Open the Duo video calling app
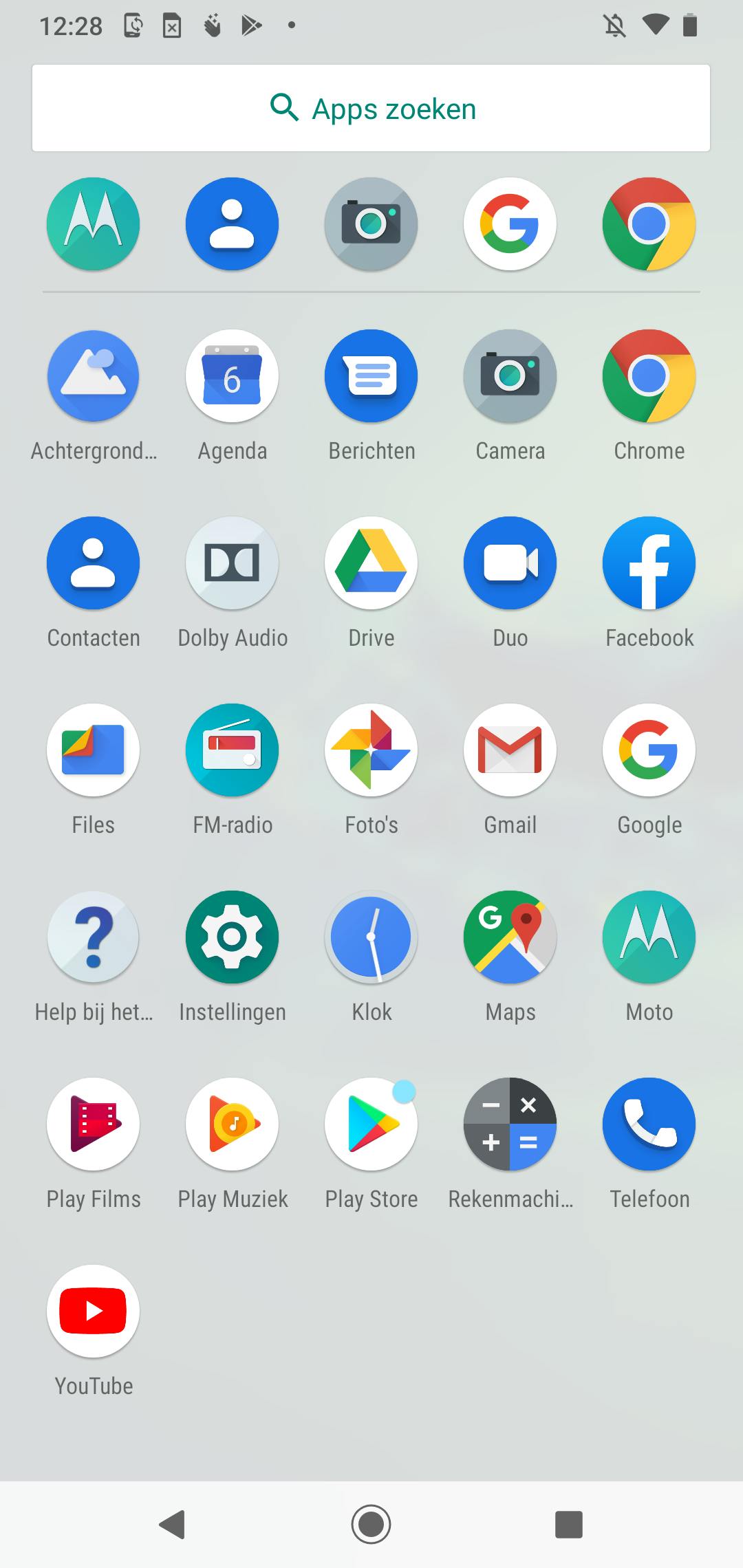Screen dimensions: 743x1568 click(x=510, y=563)
